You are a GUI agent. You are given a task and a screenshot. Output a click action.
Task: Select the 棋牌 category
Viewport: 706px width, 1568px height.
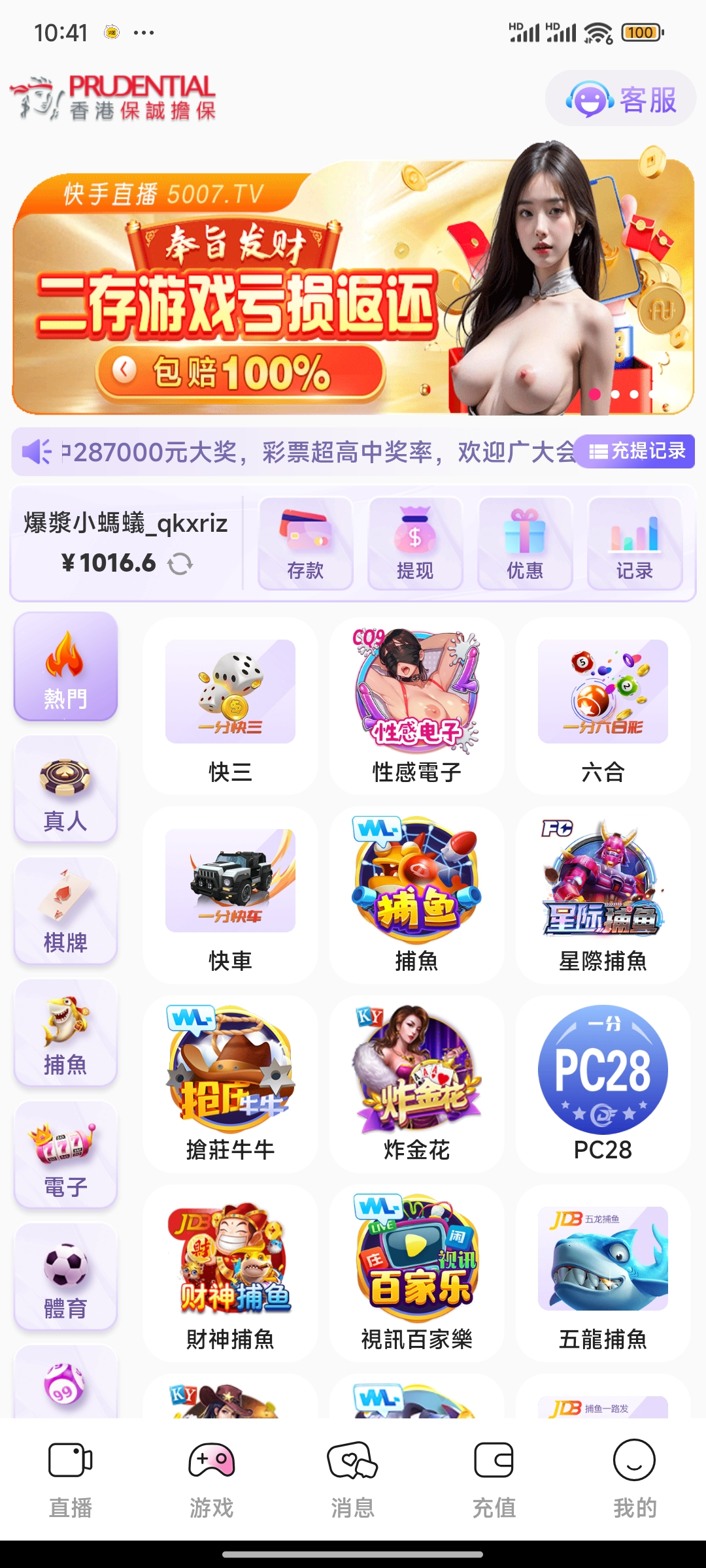(x=65, y=911)
